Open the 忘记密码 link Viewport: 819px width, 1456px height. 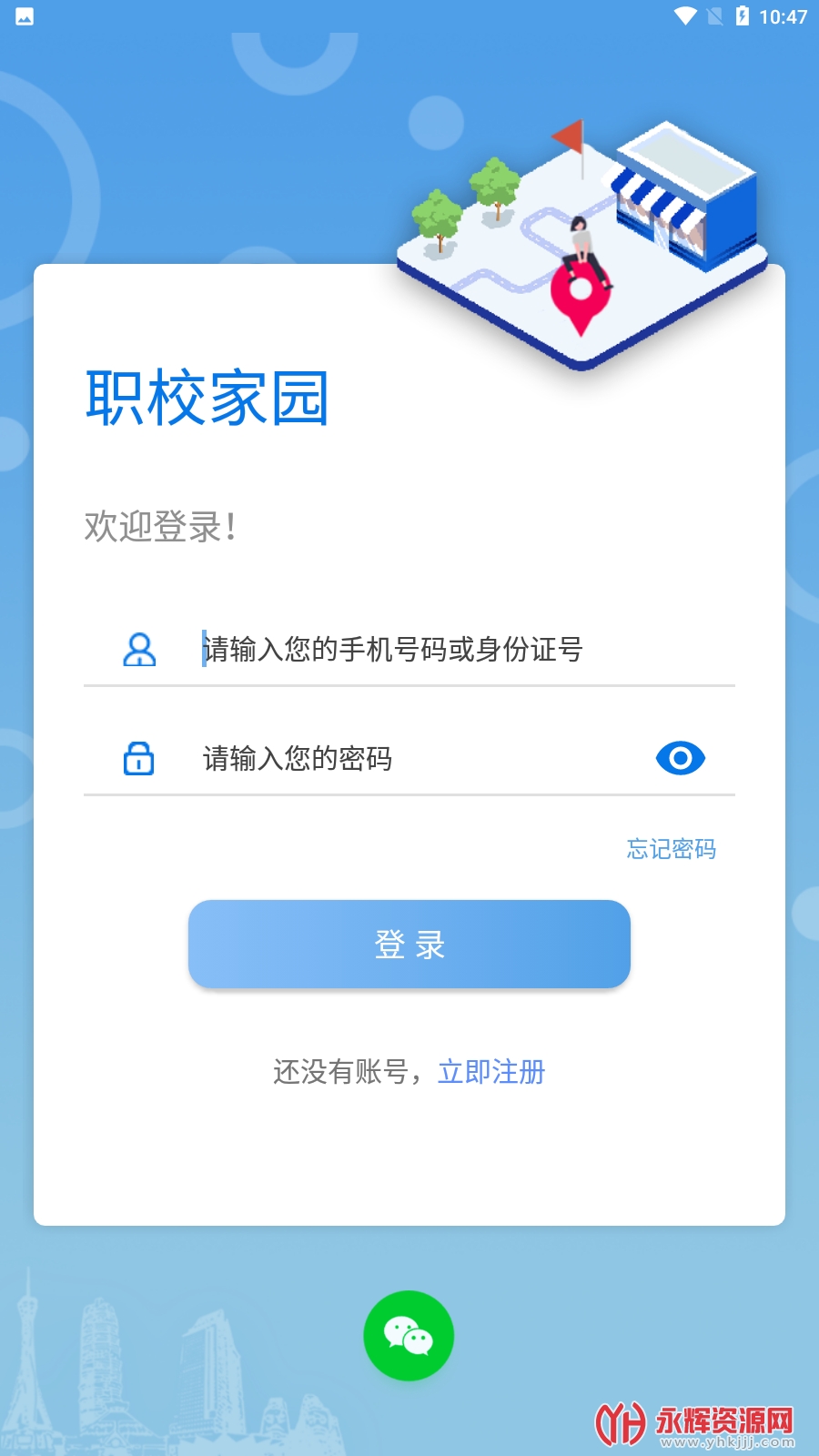(x=672, y=849)
